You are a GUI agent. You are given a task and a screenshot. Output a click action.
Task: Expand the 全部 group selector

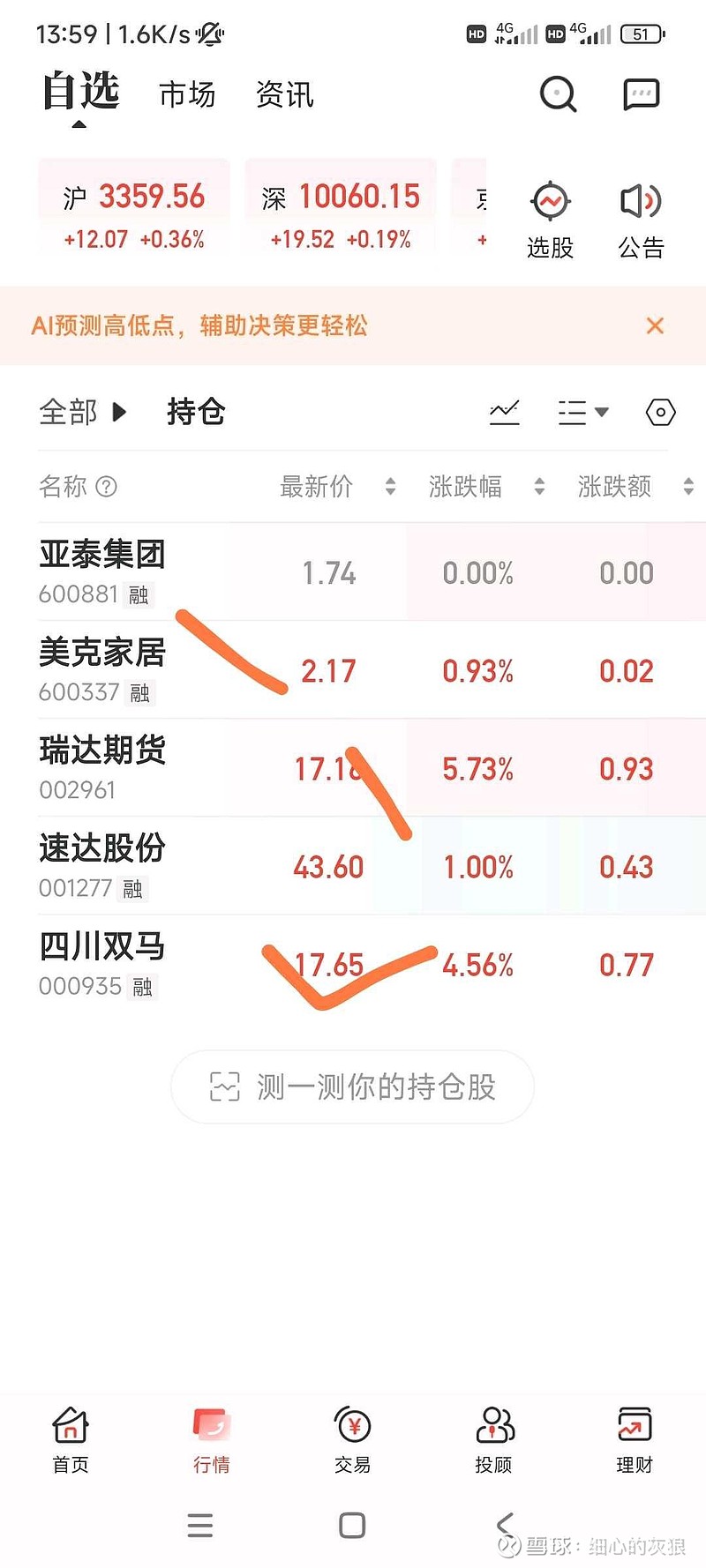click(x=83, y=412)
